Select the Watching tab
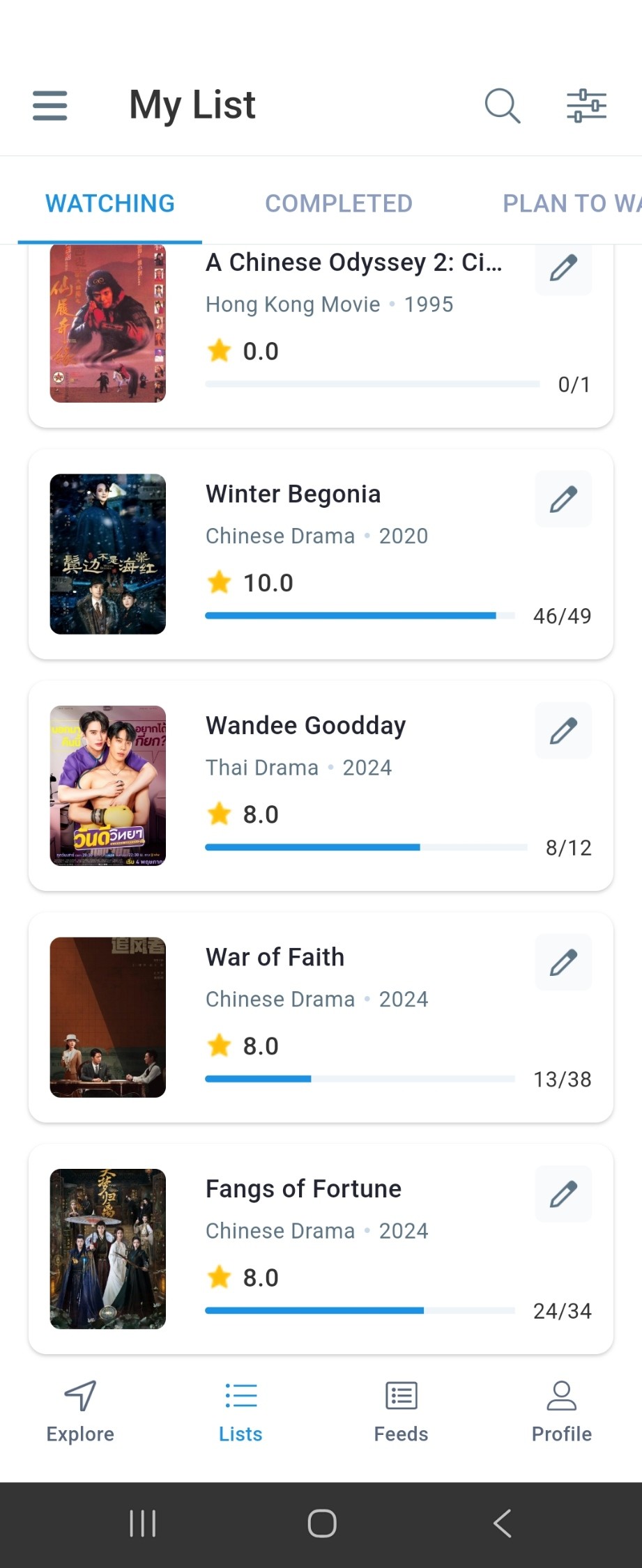Image resolution: width=642 pixels, height=1568 pixels. click(110, 203)
